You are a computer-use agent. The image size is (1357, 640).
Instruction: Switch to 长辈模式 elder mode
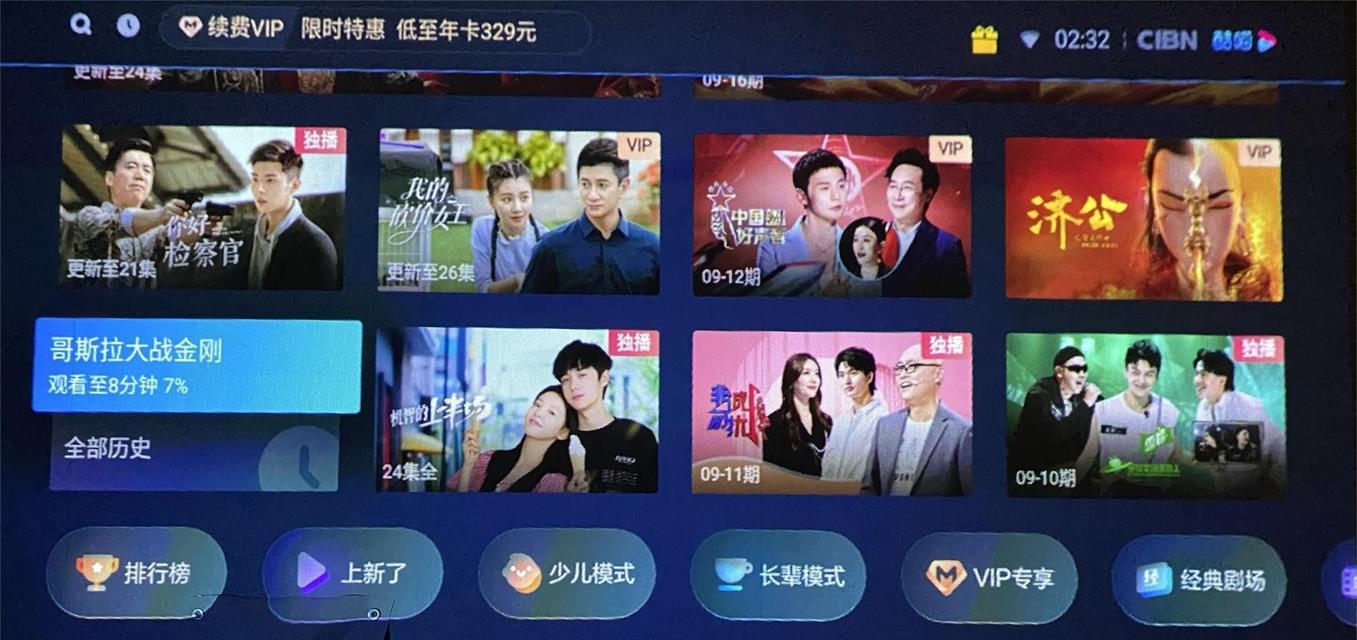[778, 575]
